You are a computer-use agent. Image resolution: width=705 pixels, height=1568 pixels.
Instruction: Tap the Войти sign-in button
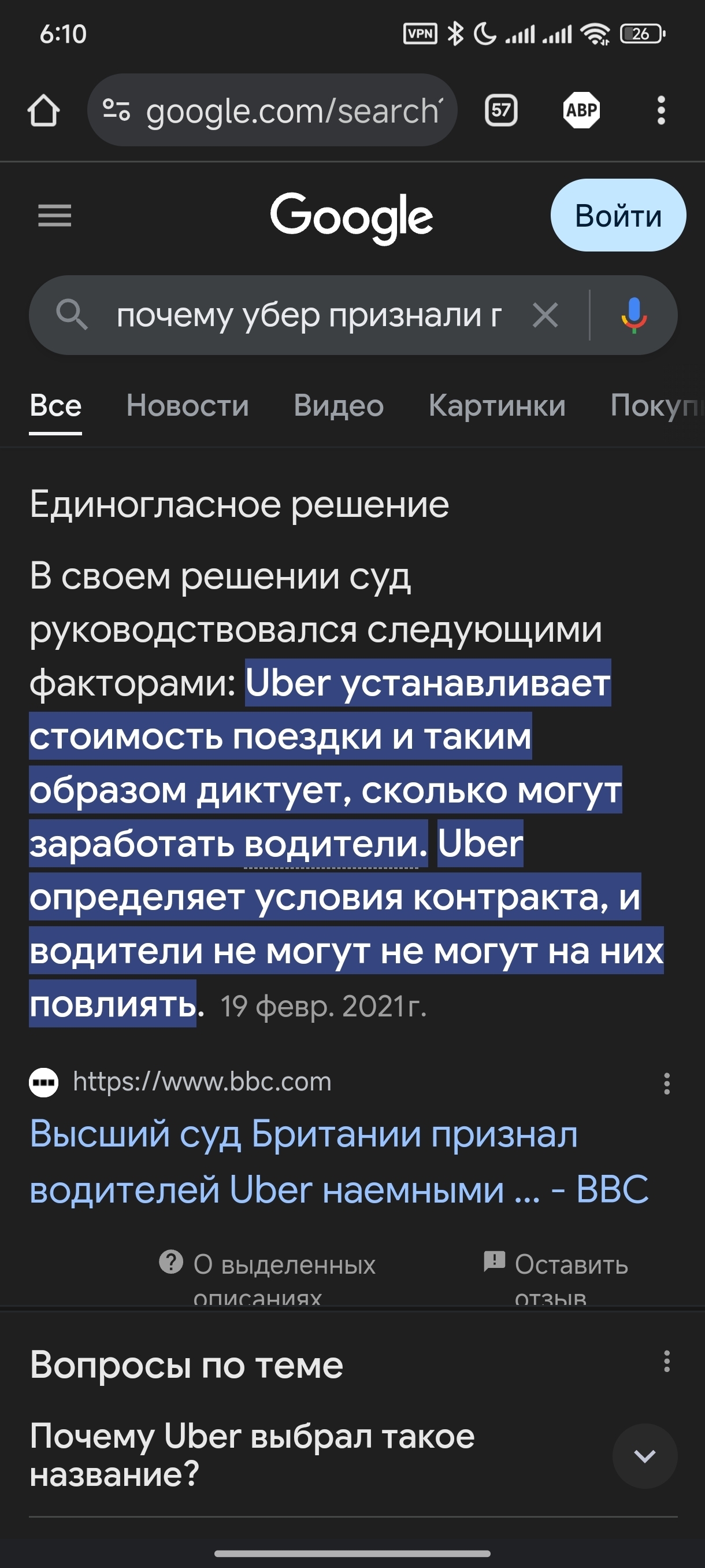tap(618, 216)
